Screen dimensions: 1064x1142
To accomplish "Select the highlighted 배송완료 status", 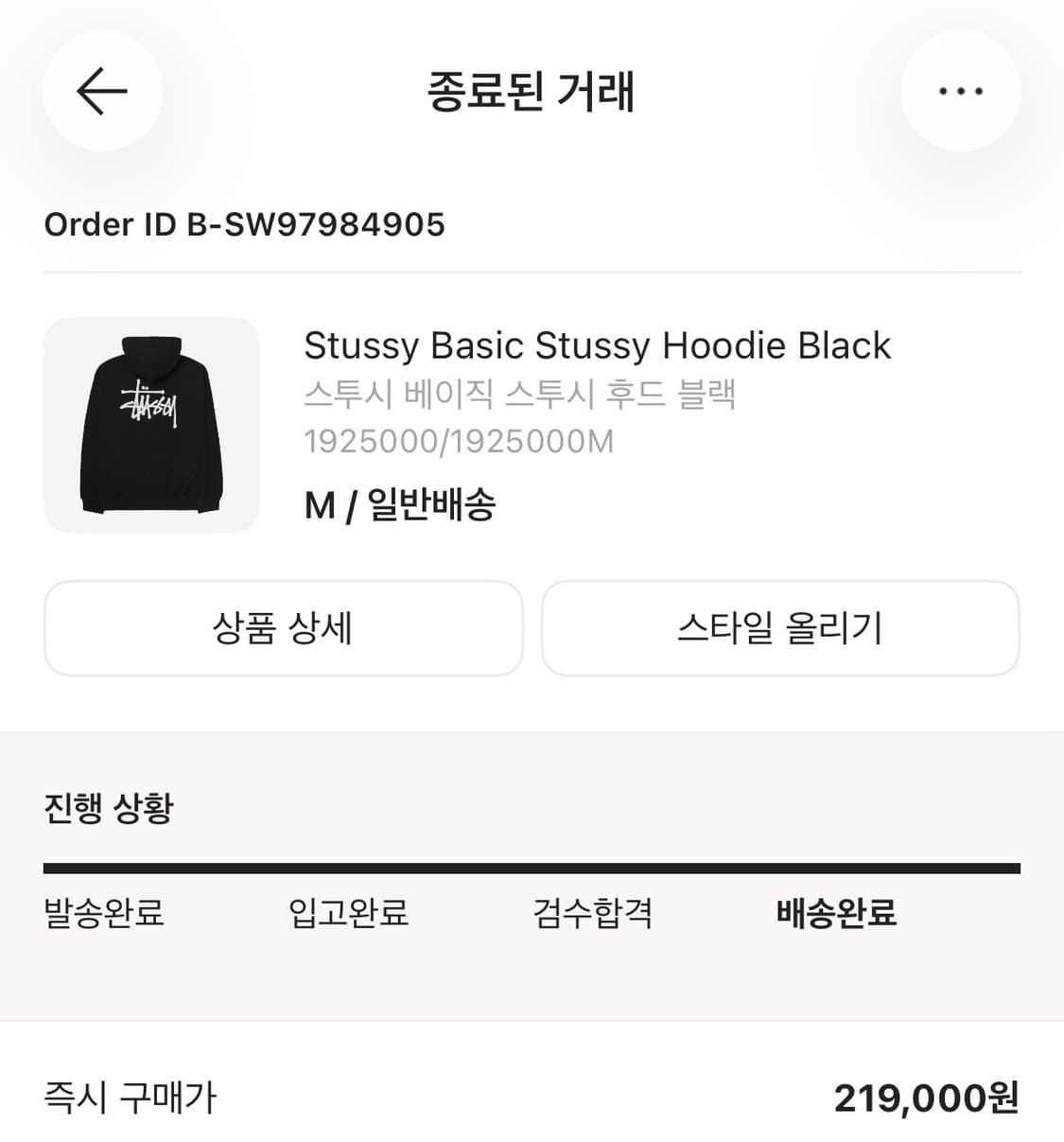I will (x=833, y=914).
